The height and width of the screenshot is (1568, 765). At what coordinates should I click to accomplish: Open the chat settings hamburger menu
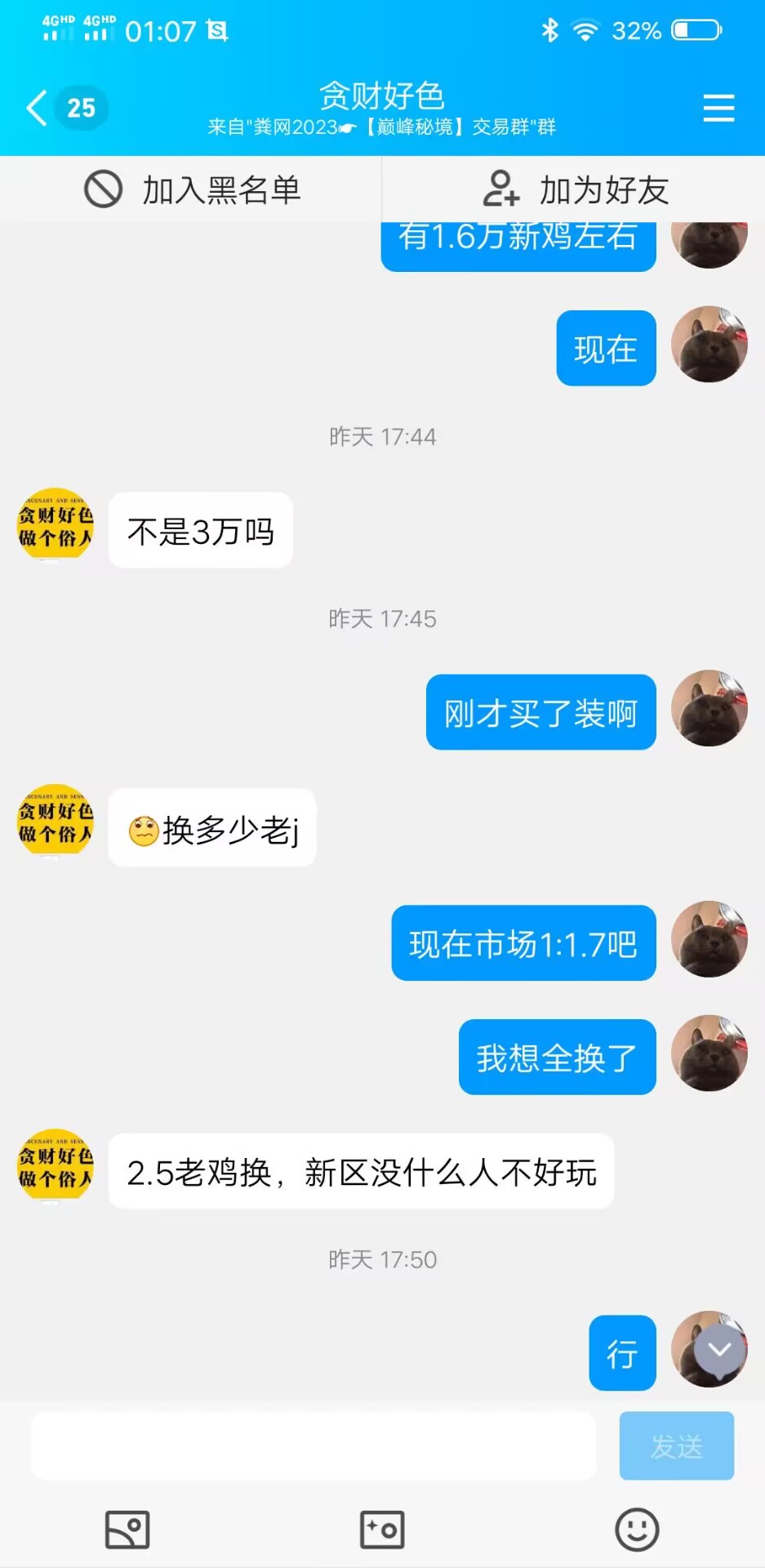[718, 108]
